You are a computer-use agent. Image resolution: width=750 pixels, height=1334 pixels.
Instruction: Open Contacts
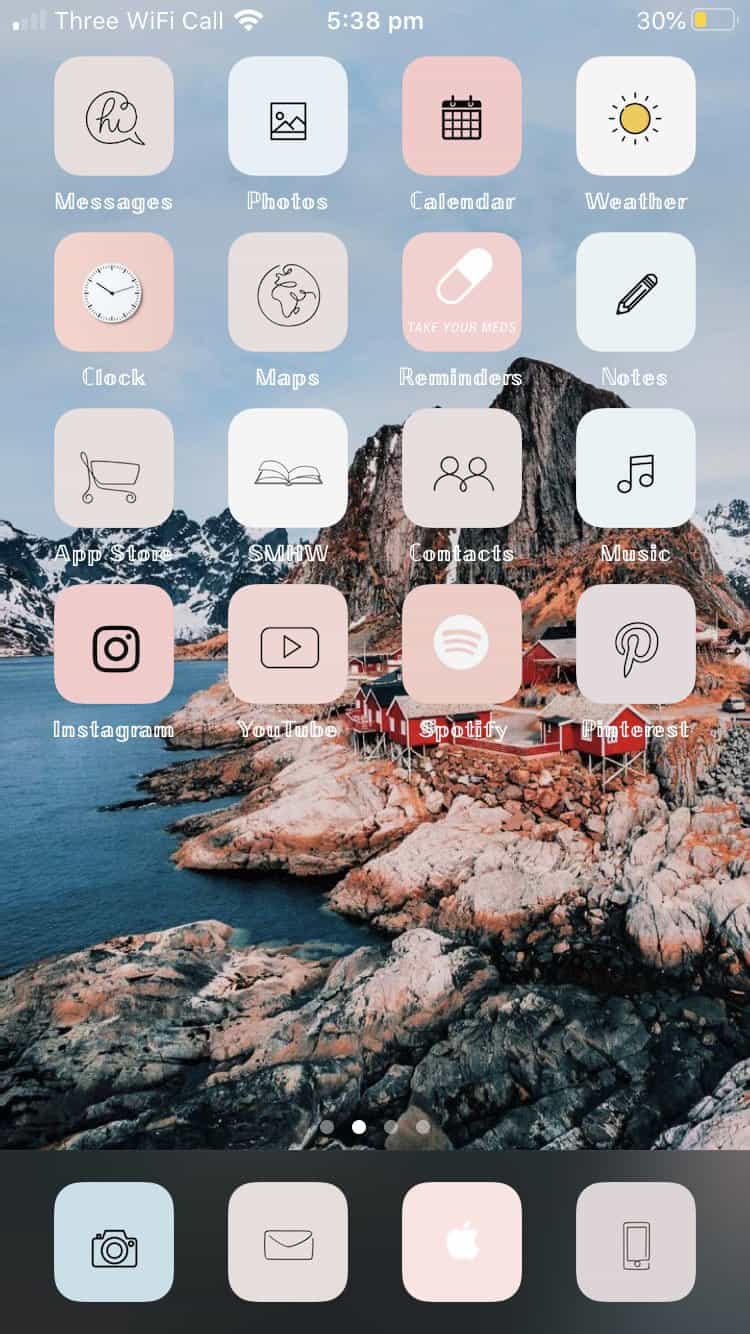pos(462,468)
